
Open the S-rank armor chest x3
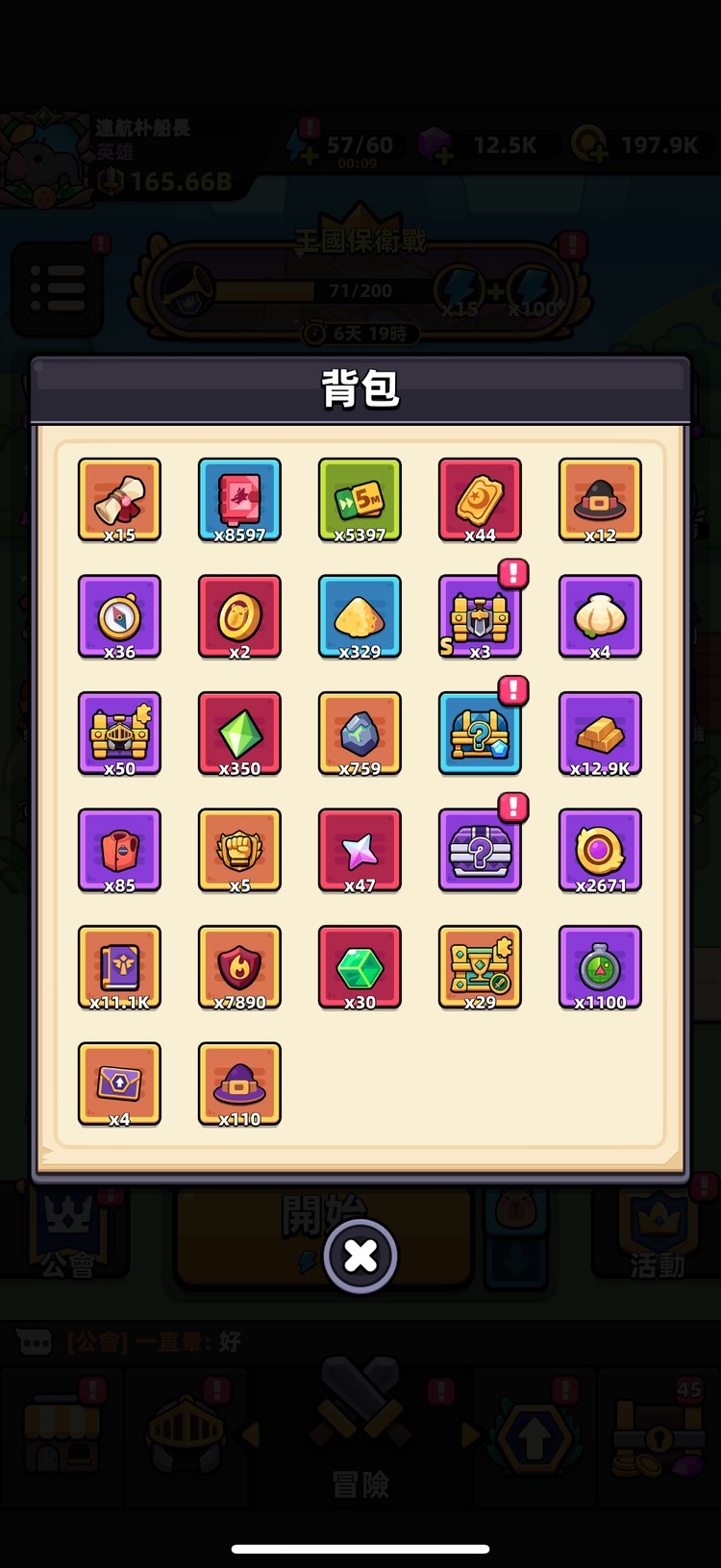(480, 616)
